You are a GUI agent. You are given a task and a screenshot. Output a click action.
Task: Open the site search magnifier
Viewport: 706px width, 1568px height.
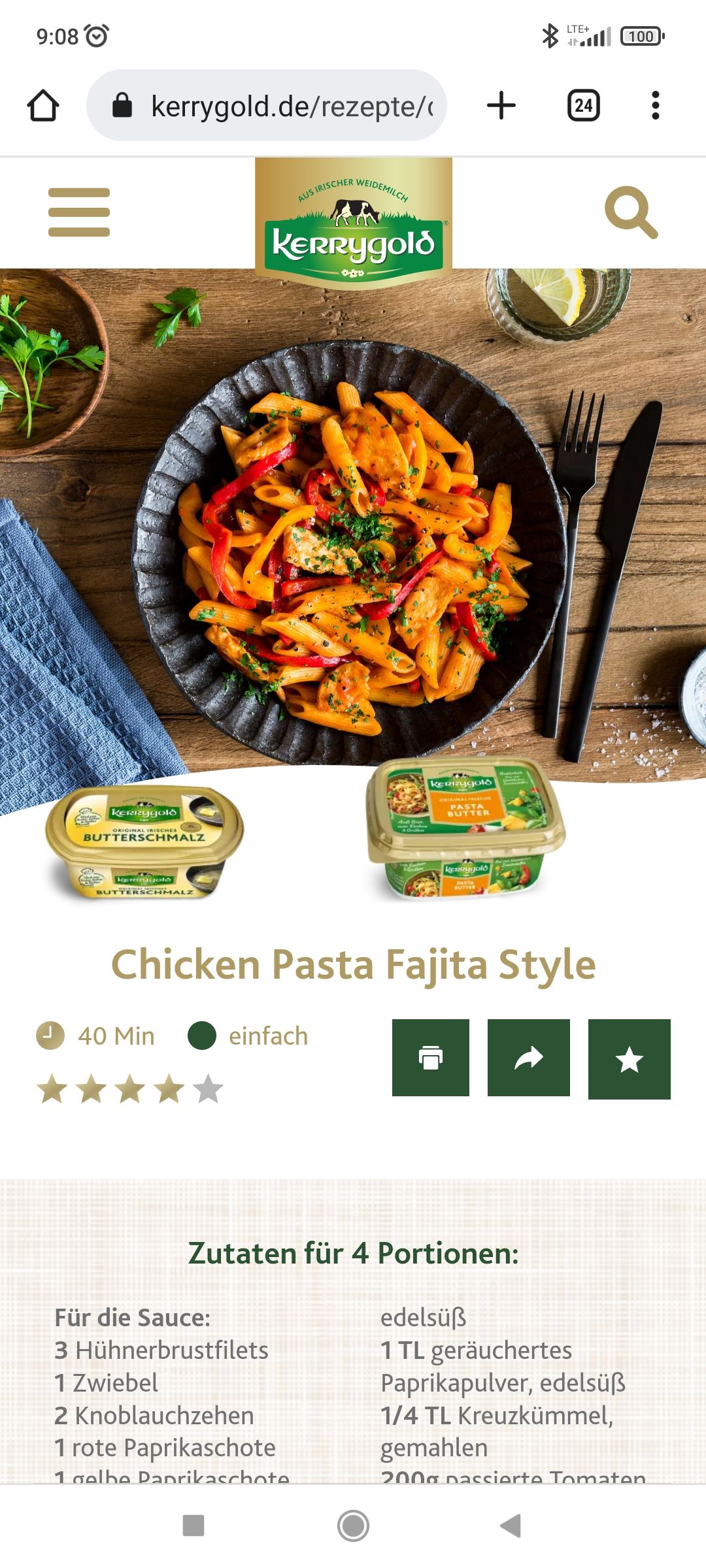[x=631, y=212]
